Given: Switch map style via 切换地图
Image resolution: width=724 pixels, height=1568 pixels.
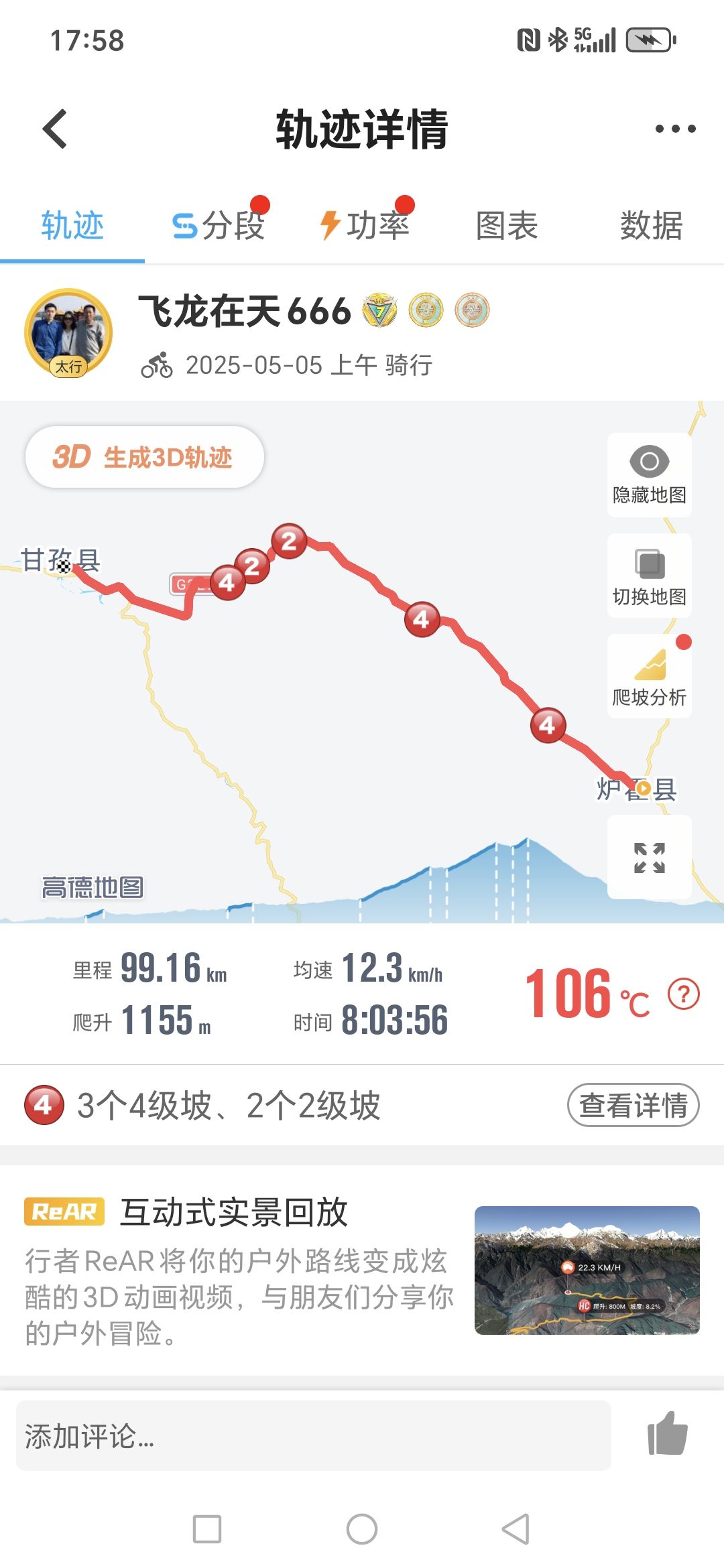Looking at the screenshot, I should [649, 576].
